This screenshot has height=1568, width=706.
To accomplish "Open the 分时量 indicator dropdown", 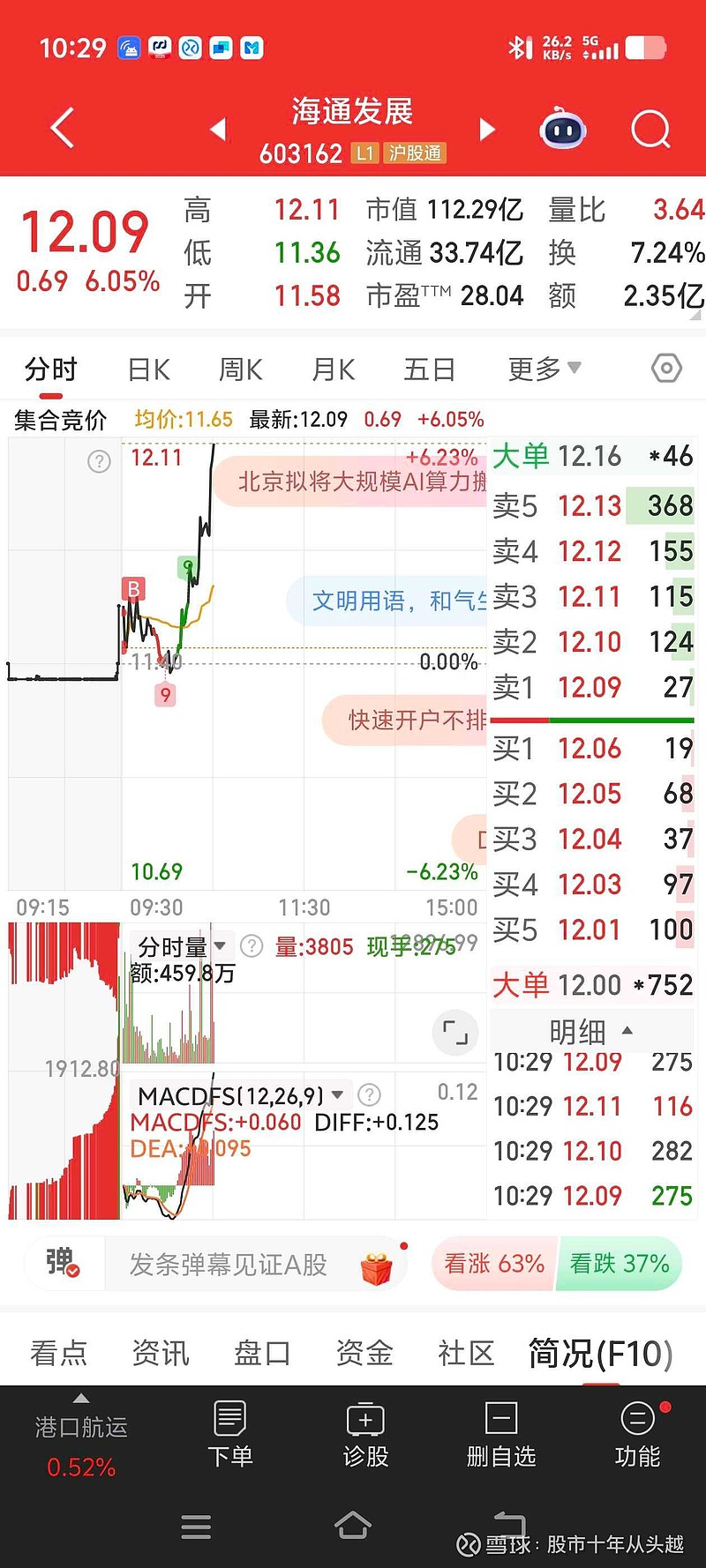I will pos(219,946).
